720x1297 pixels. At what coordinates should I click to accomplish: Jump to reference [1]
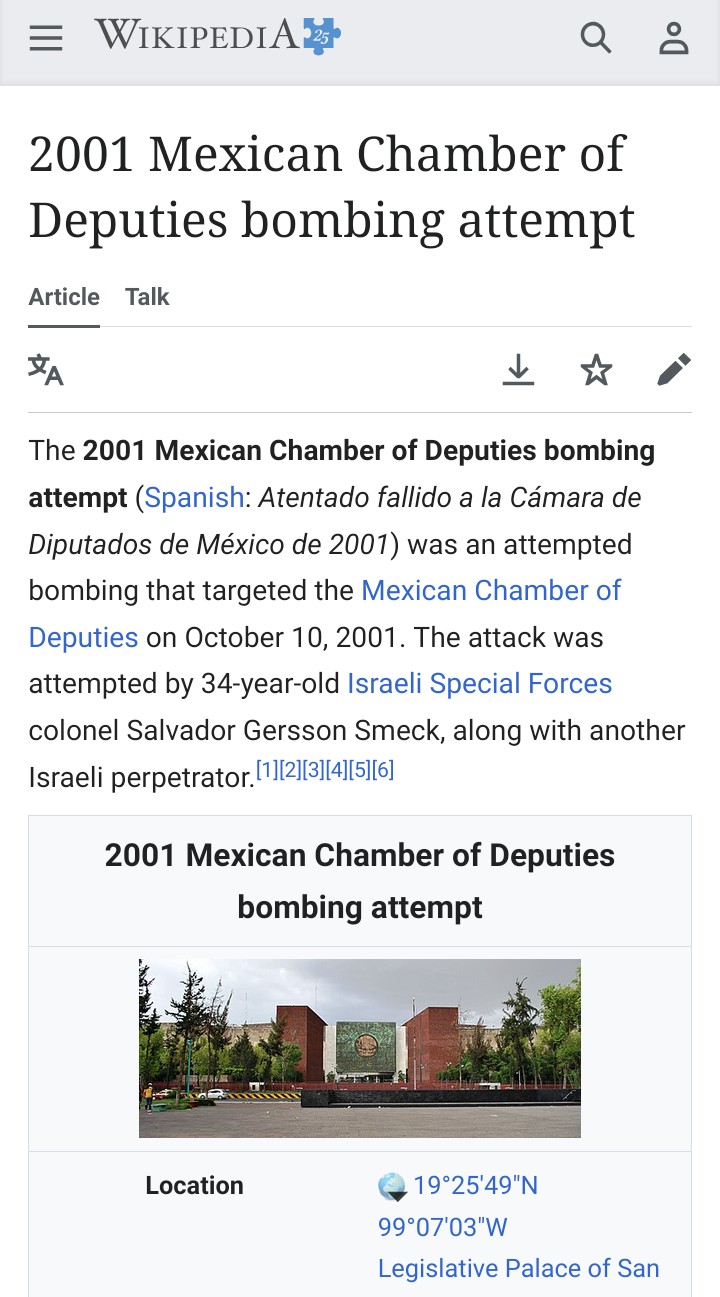(x=267, y=770)
